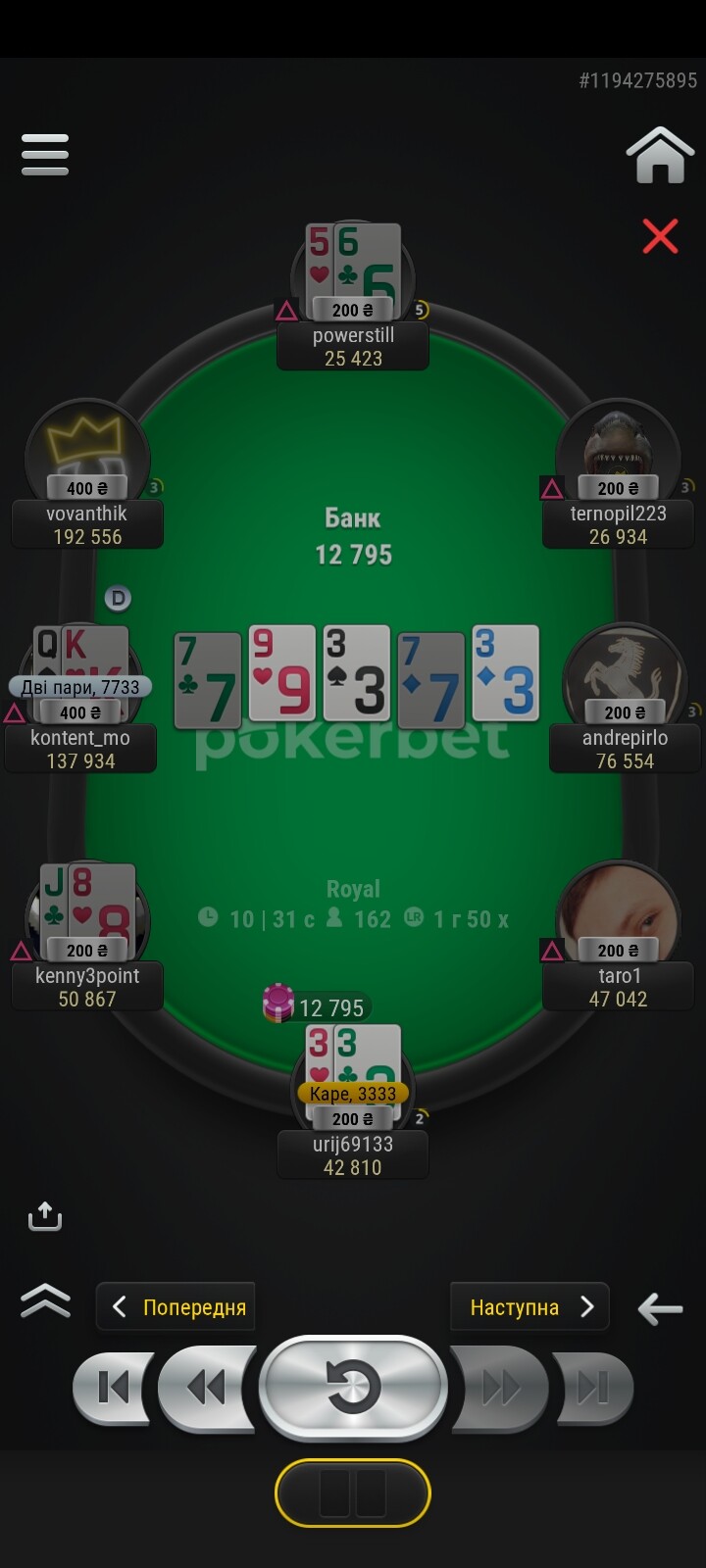Go to the lobby via home icon
706x1568 pixels.
660,155
